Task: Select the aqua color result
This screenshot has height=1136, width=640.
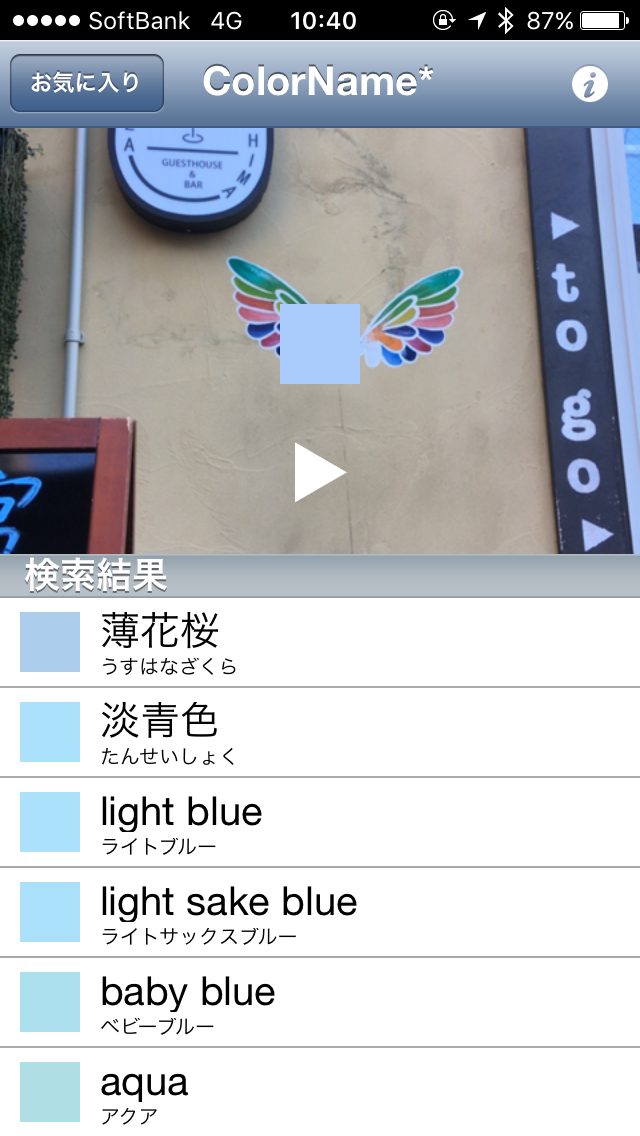Action: pyautogui.click(x=320, y=1091)
